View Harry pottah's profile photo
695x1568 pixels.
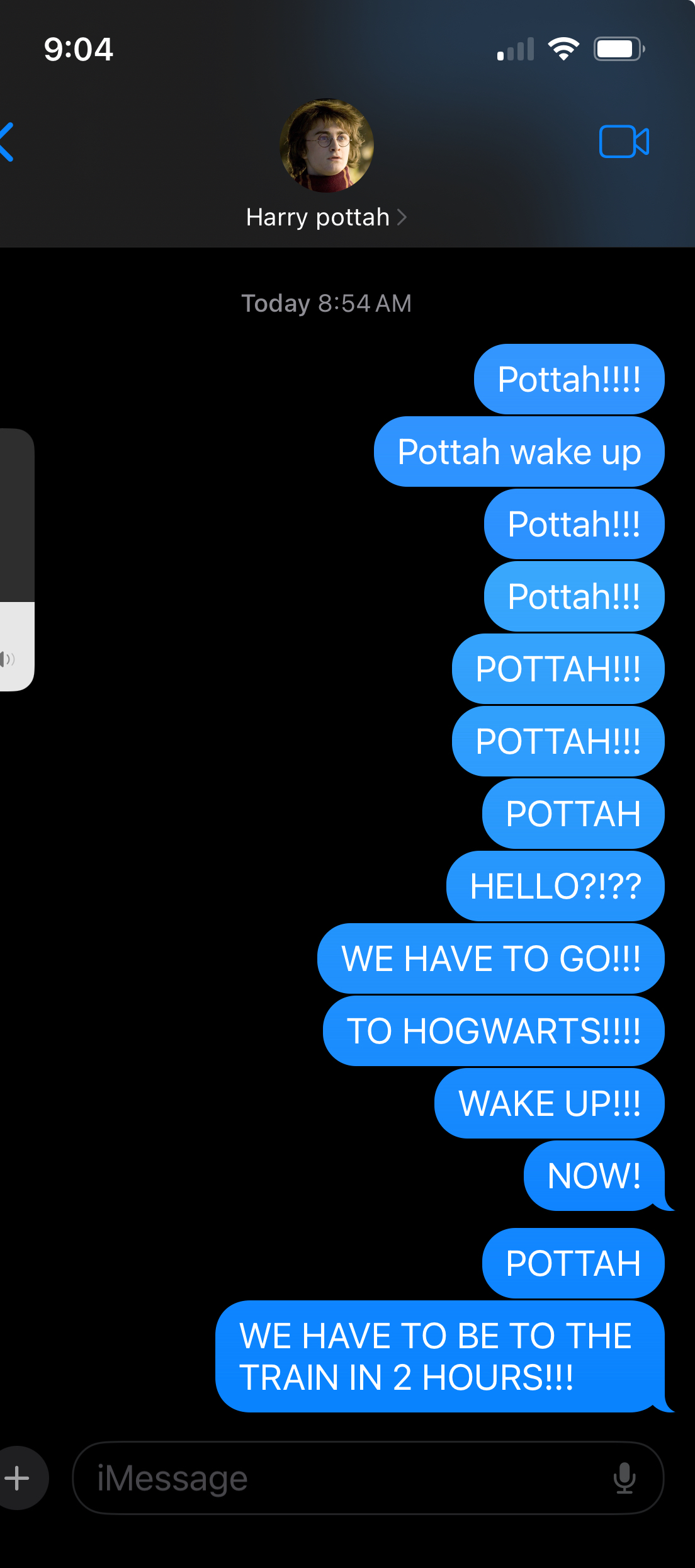326,145
